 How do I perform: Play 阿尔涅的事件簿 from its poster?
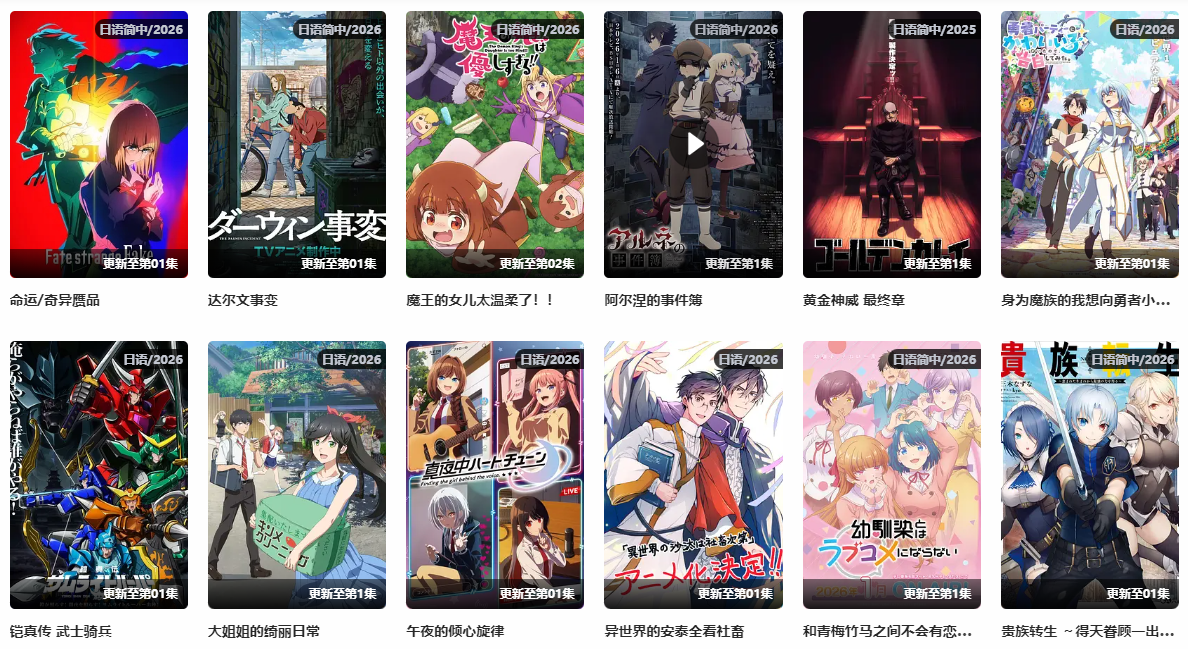(694, 145)
